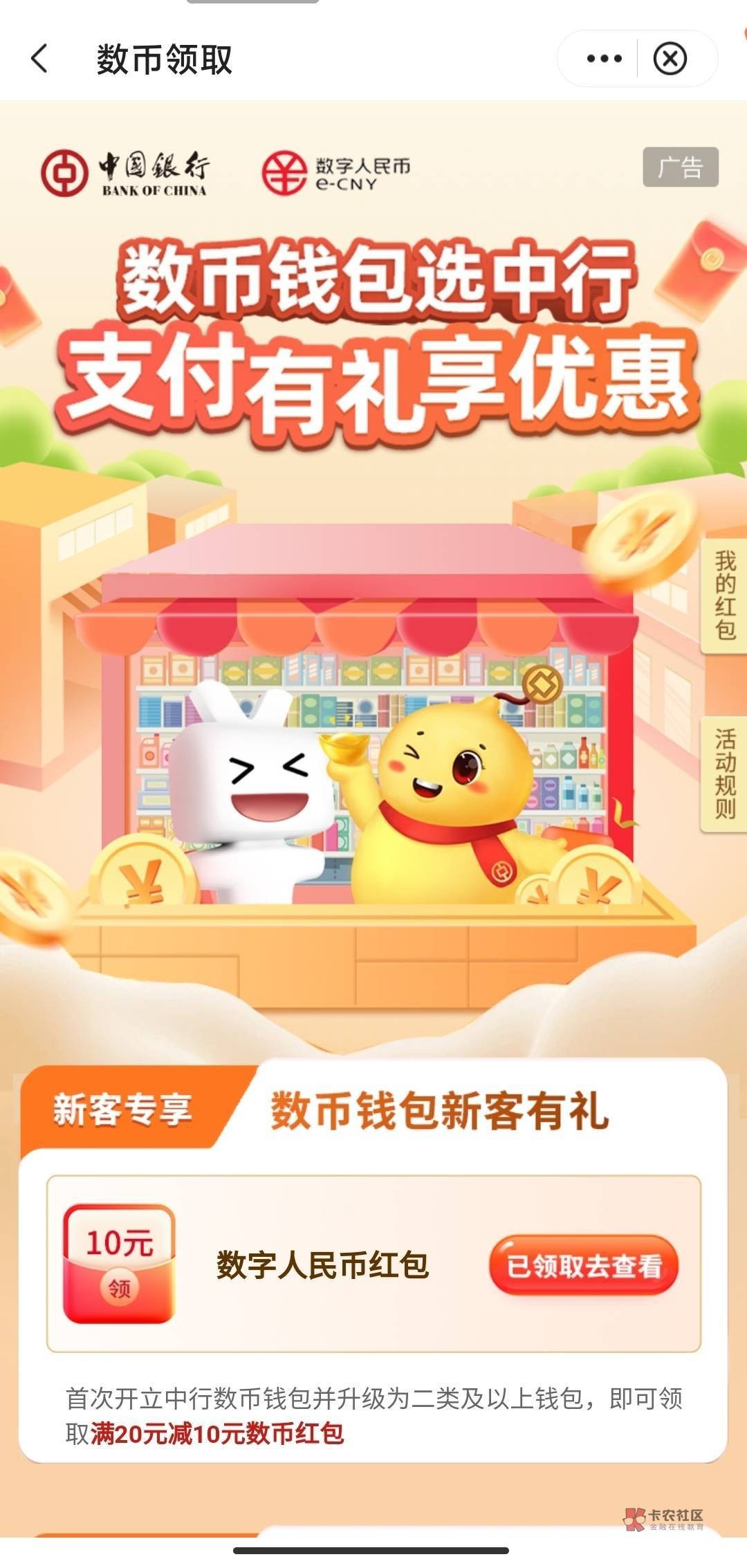Tap 已领取去查看 button
The image size is (747, 1568).
[583, 1266]
